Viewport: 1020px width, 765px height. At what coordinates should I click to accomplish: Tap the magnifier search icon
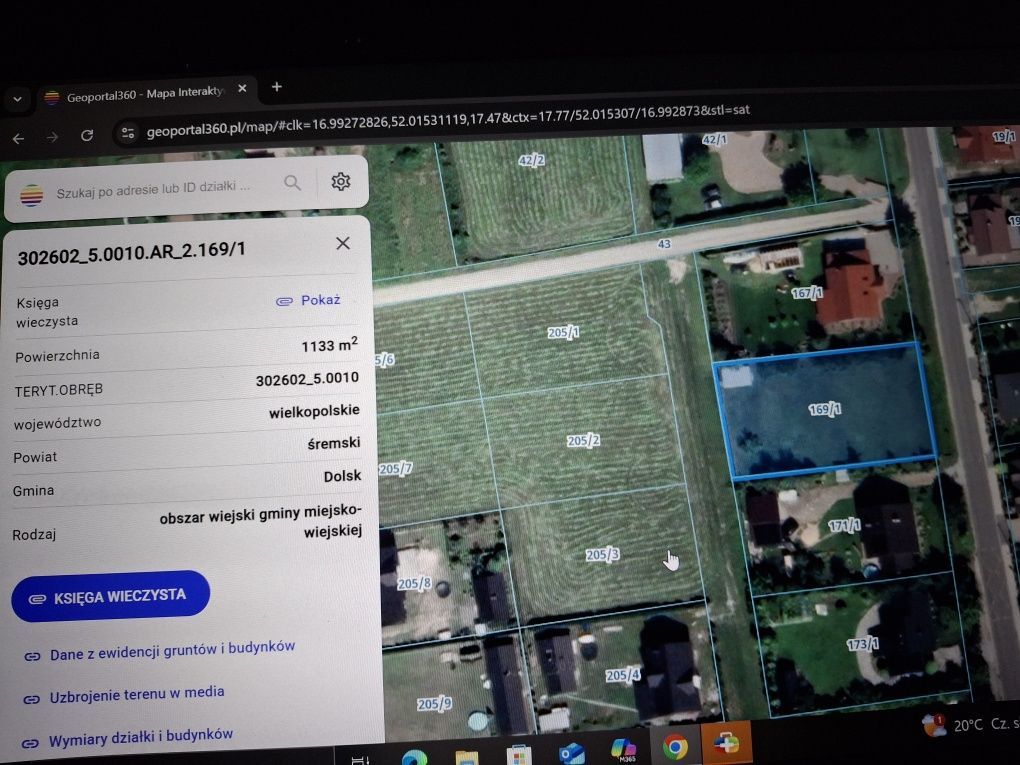[x=292, y=182]
